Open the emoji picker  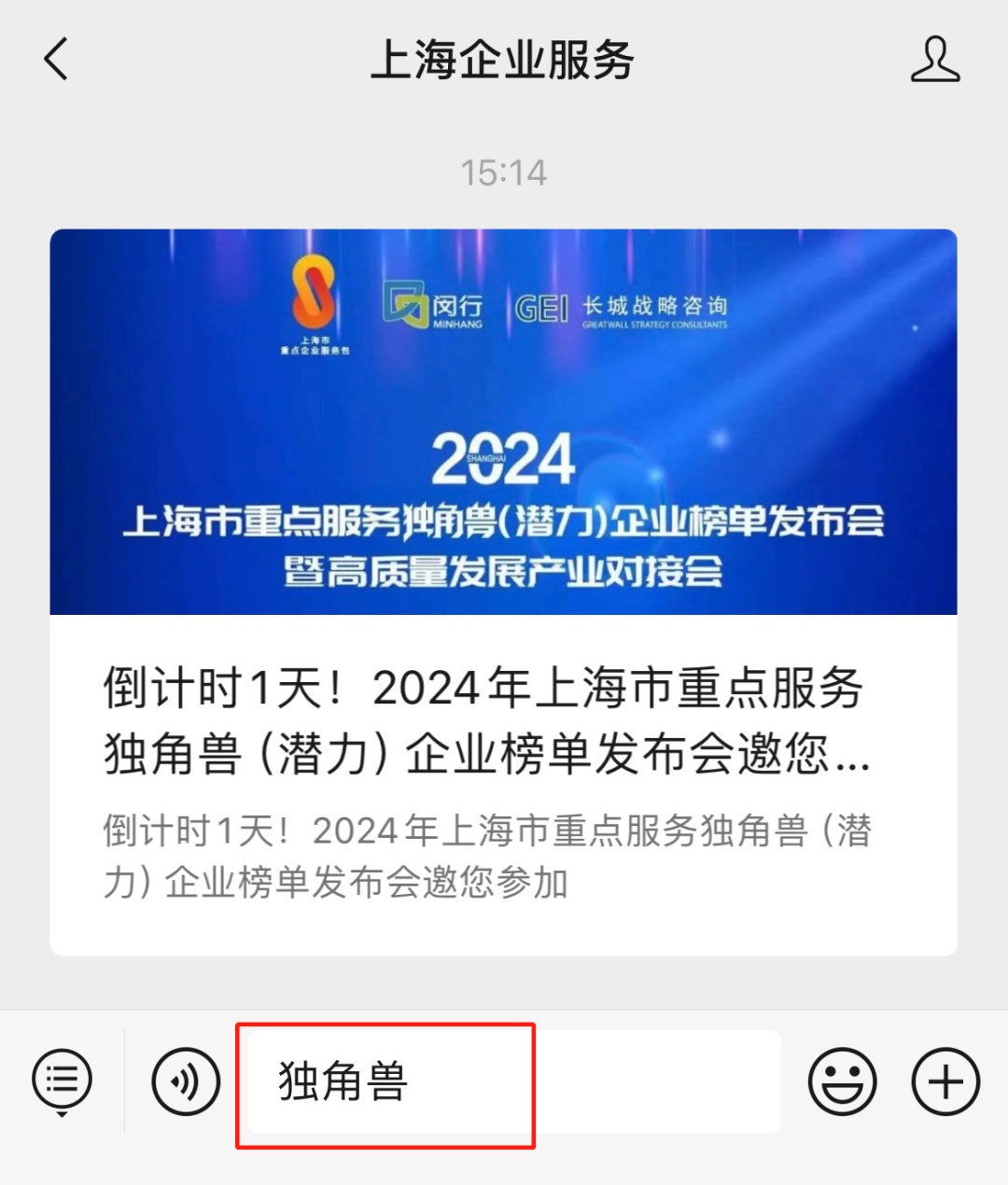(842, 1082)
